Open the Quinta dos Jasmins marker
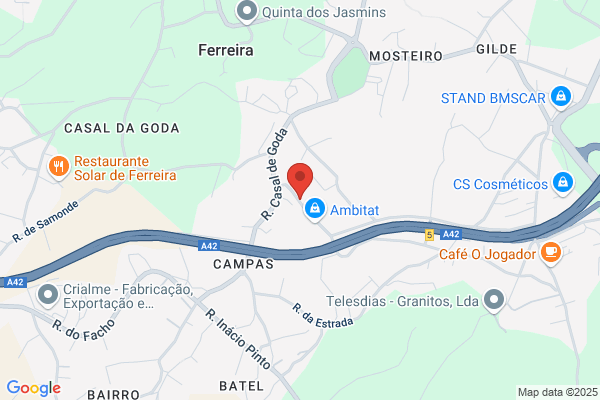Image resolution: width=600 pixels, height=400 pixels. 247,11
